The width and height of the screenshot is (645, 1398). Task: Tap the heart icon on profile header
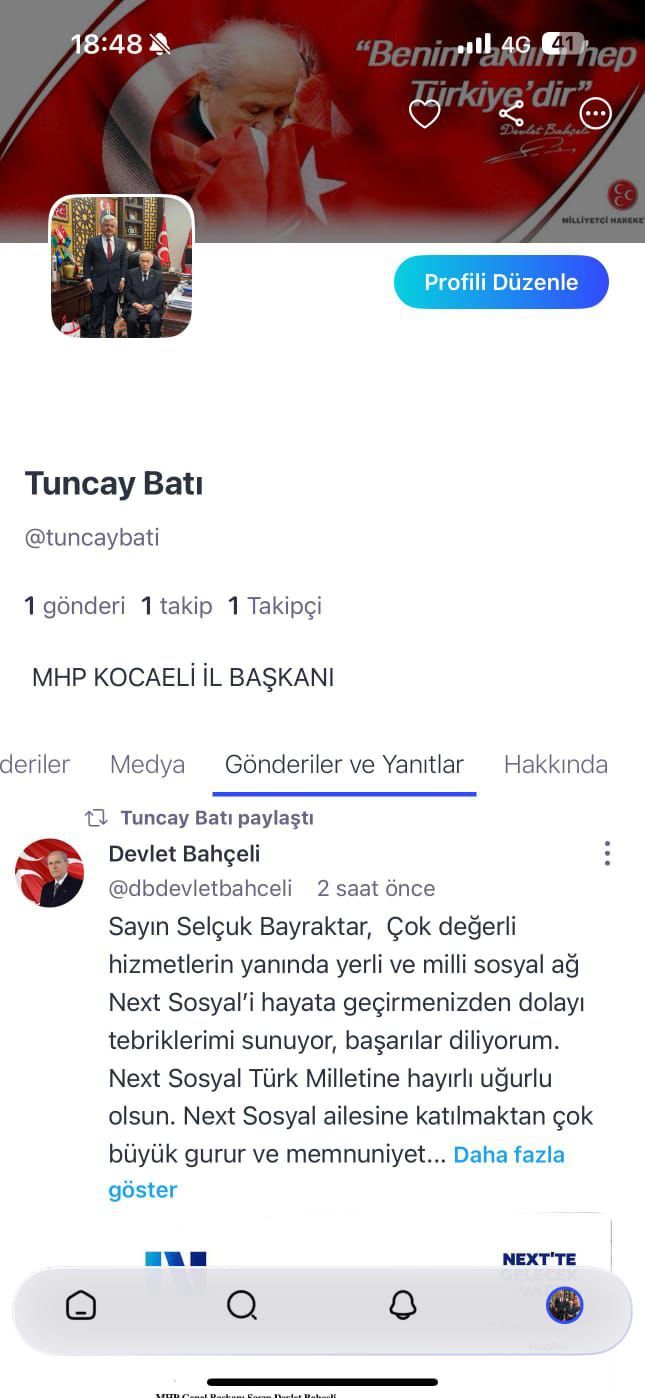click(425, 114)
